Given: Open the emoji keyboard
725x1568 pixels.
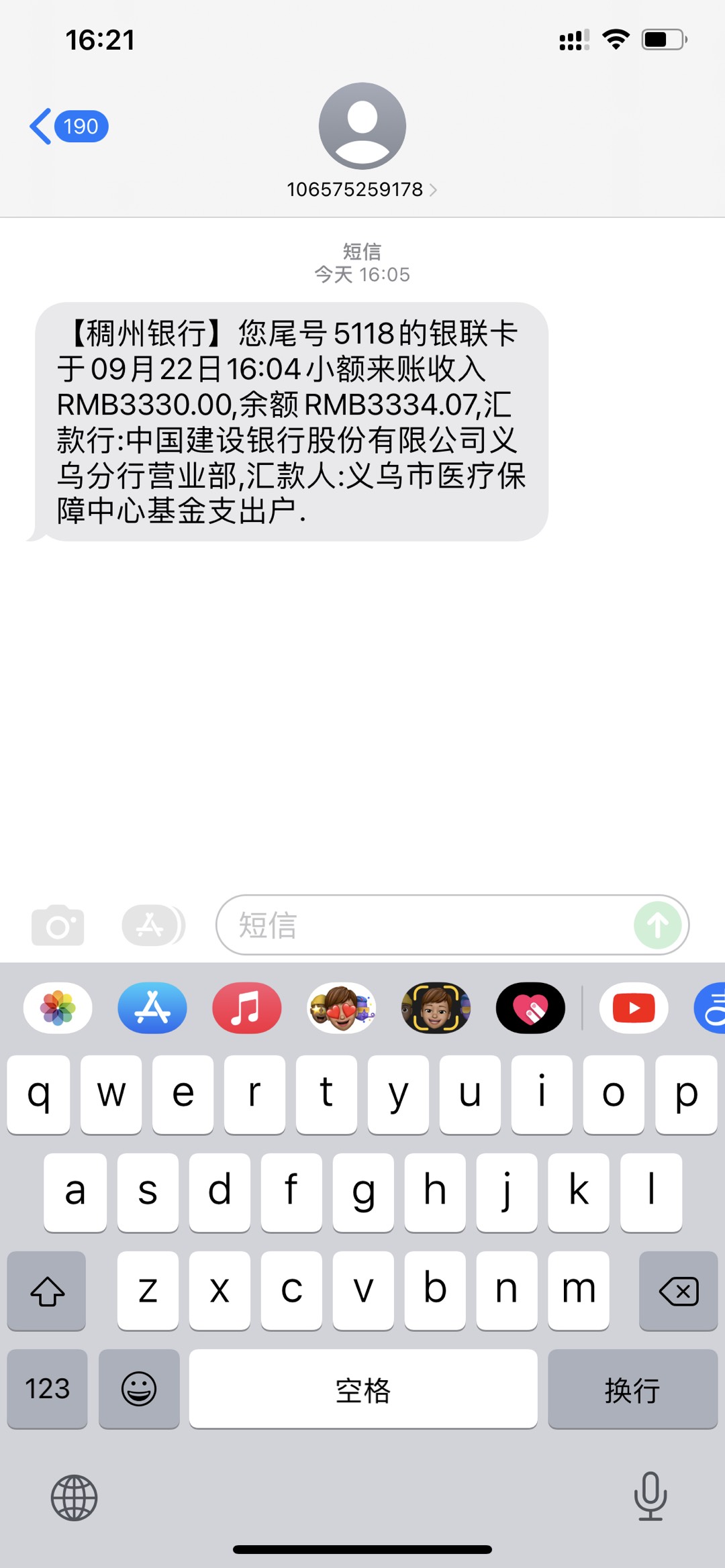Looking at the screenshot, I should point(139,1388).
